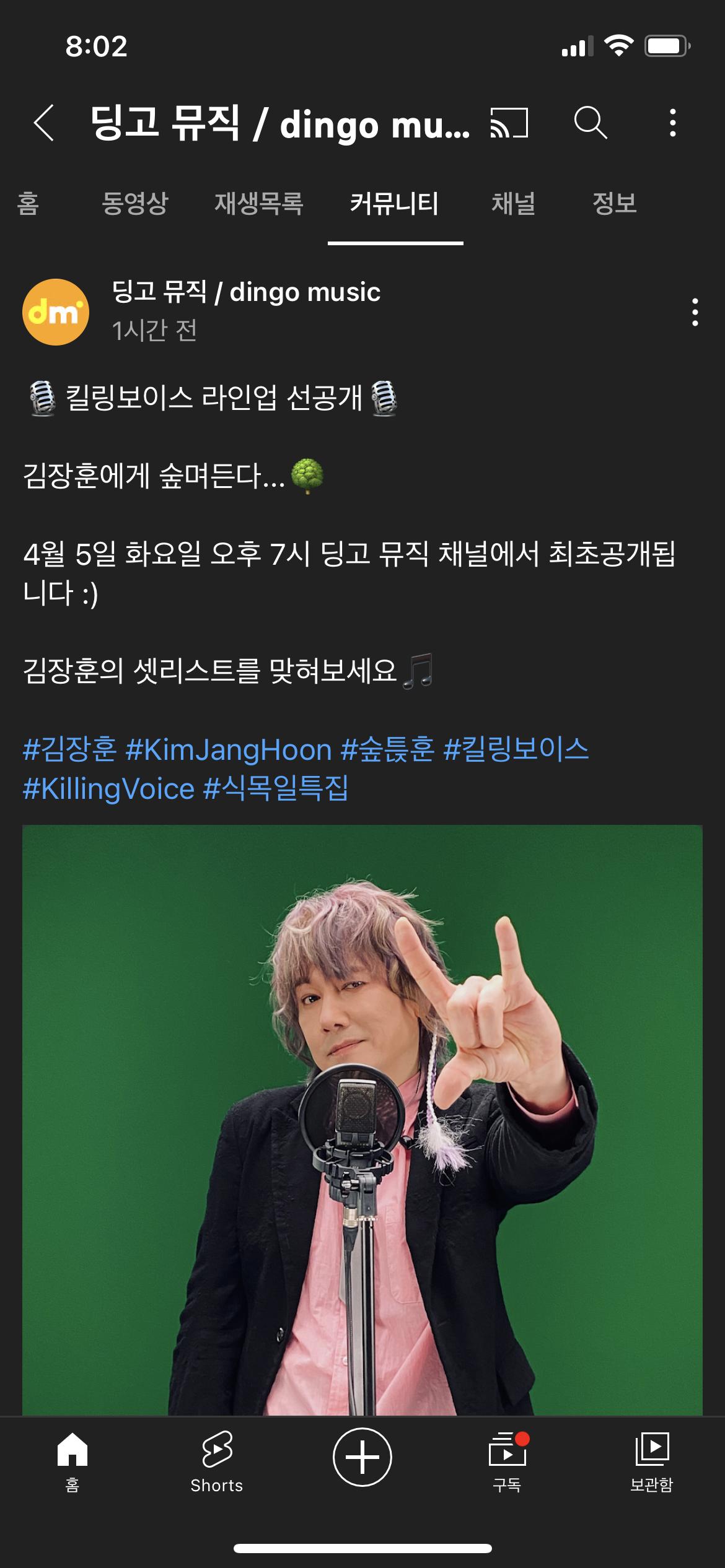Open the 보관함 library tab
The width and height of the screenshot is (725, 1568).
coord(651,1461)
